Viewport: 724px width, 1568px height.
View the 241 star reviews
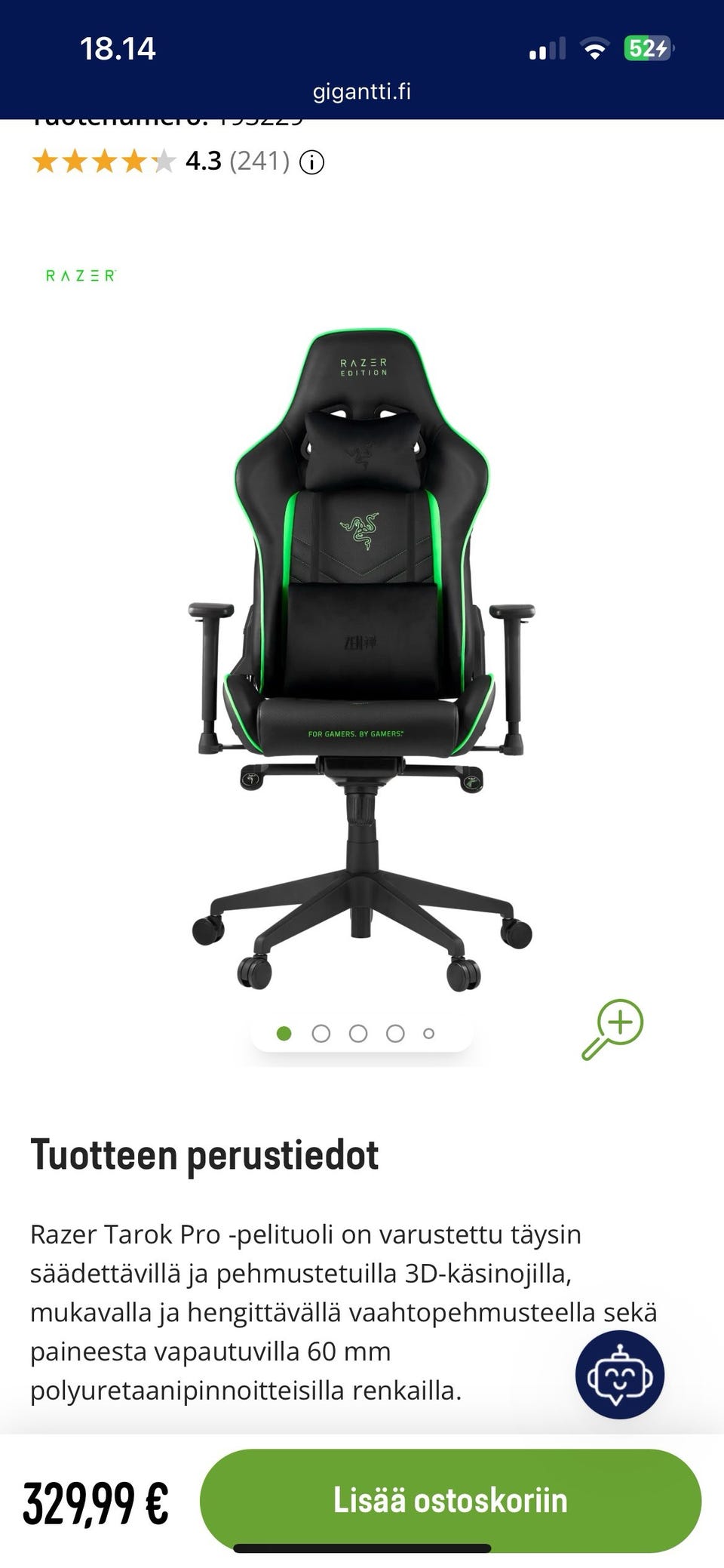tap(259, 161)
